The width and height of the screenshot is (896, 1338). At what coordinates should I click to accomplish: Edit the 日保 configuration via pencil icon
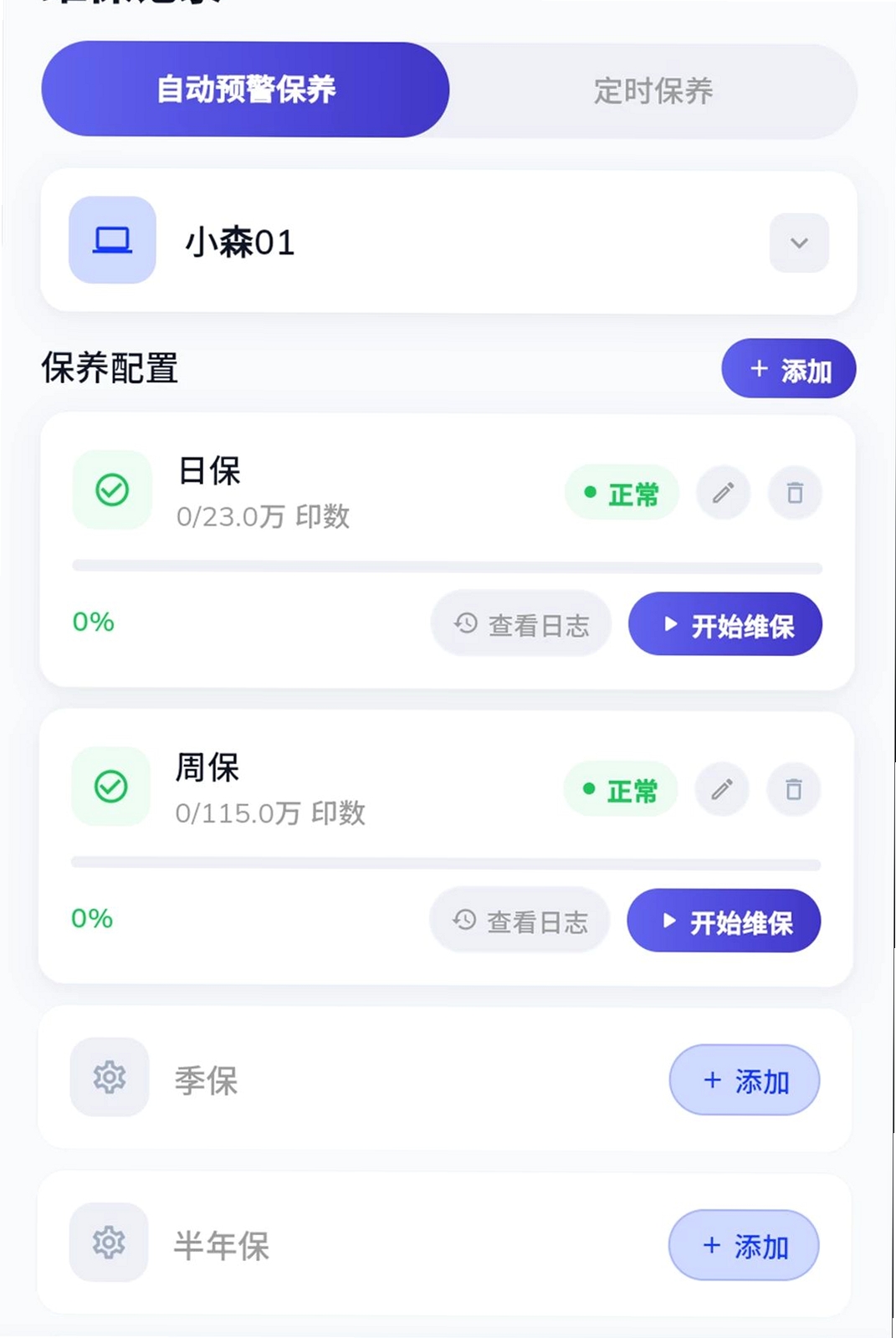[x=724, y=493]
